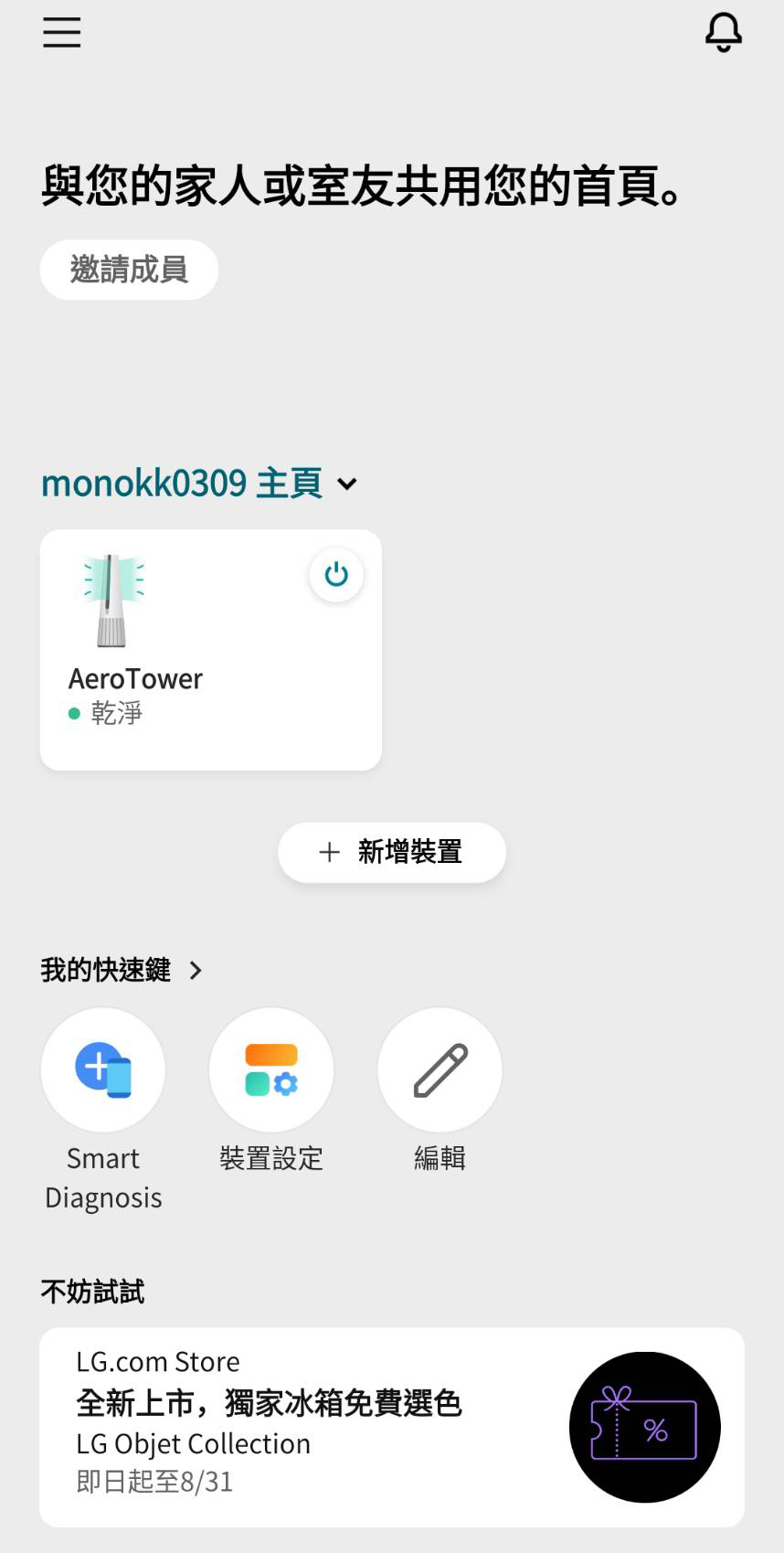Screen dimensions: 784x1553
Task: Add a device with 新增裝置
Action: coord(391,852)
